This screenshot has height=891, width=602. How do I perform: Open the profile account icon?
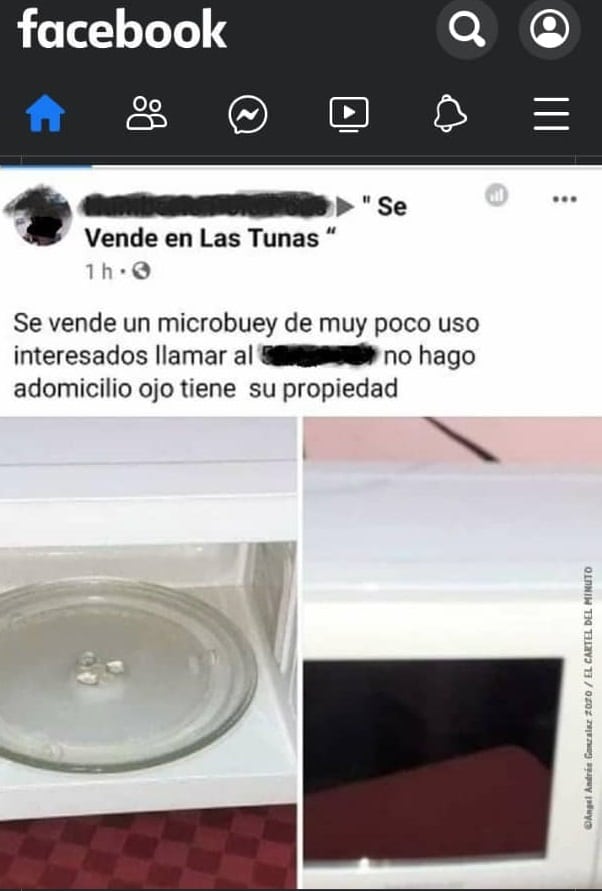pos(549,31)
